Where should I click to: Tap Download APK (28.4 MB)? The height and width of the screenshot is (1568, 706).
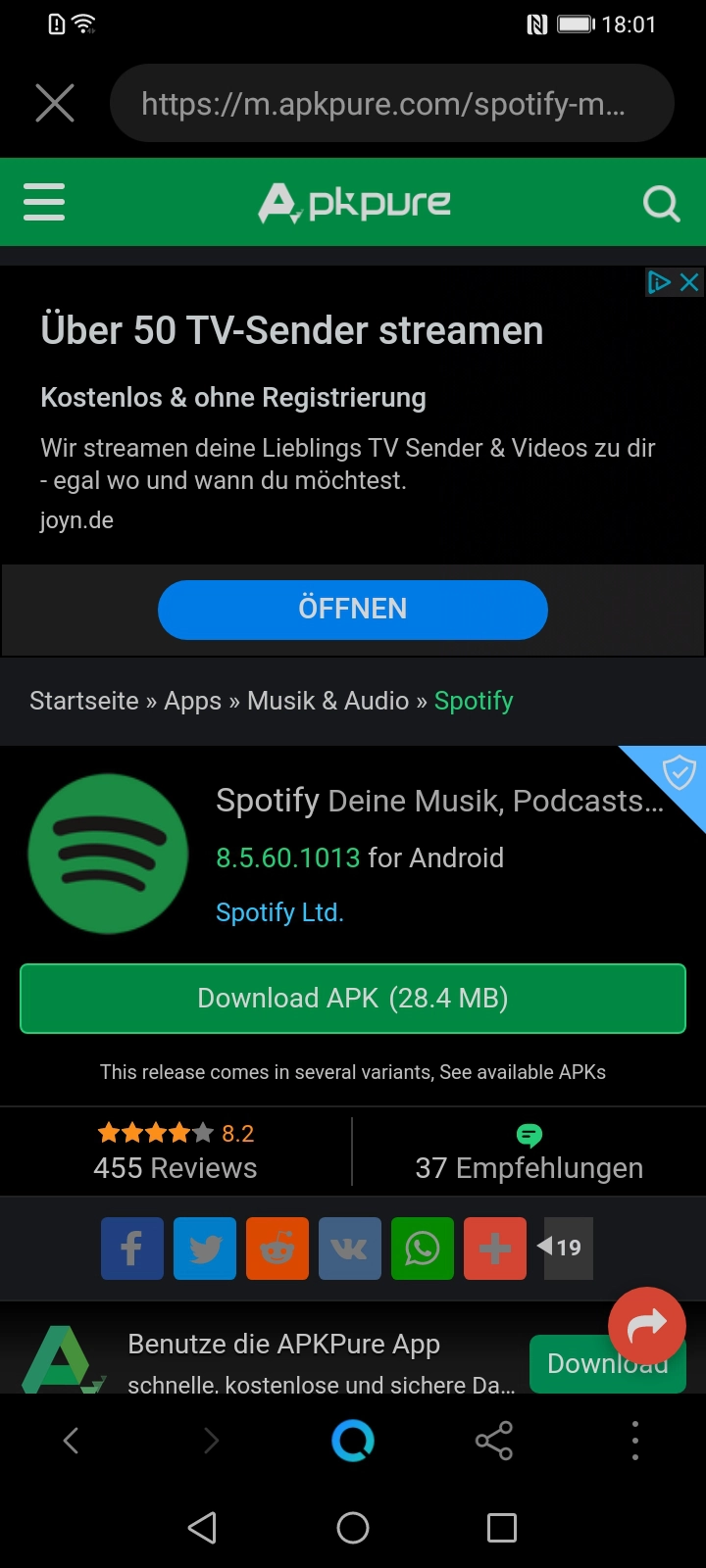coord(353,999)
